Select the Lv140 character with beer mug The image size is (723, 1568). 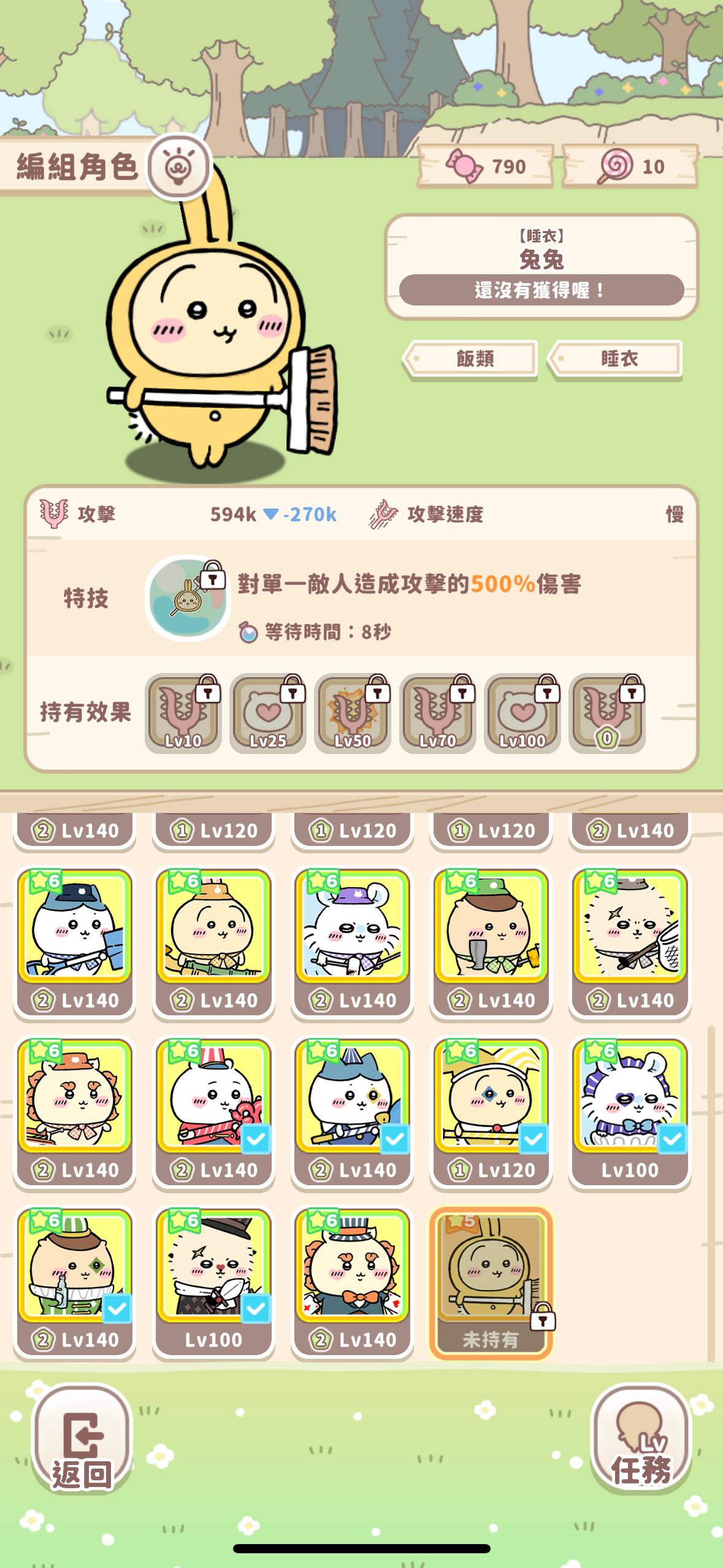point(491,943)
